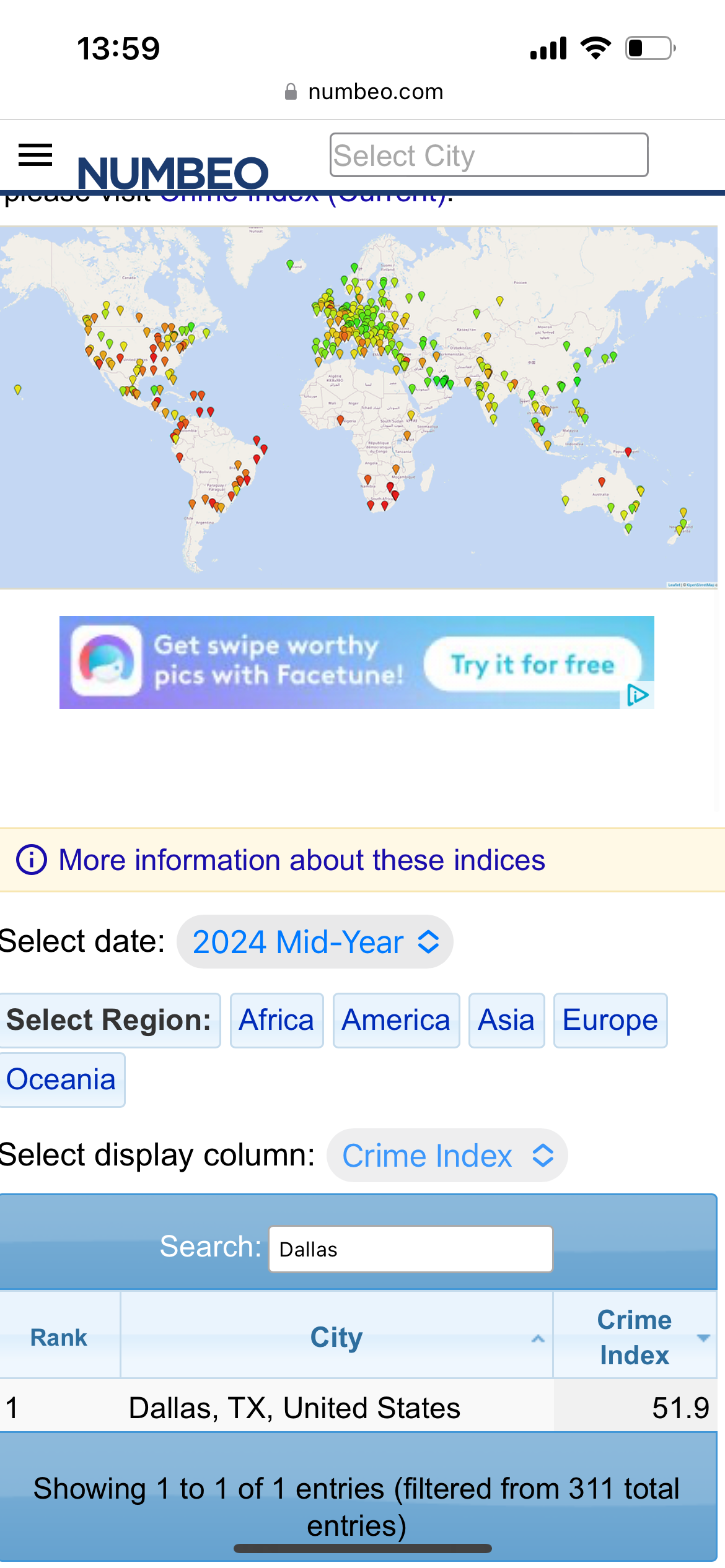Focus the Select City field

(x=488, y=155)
